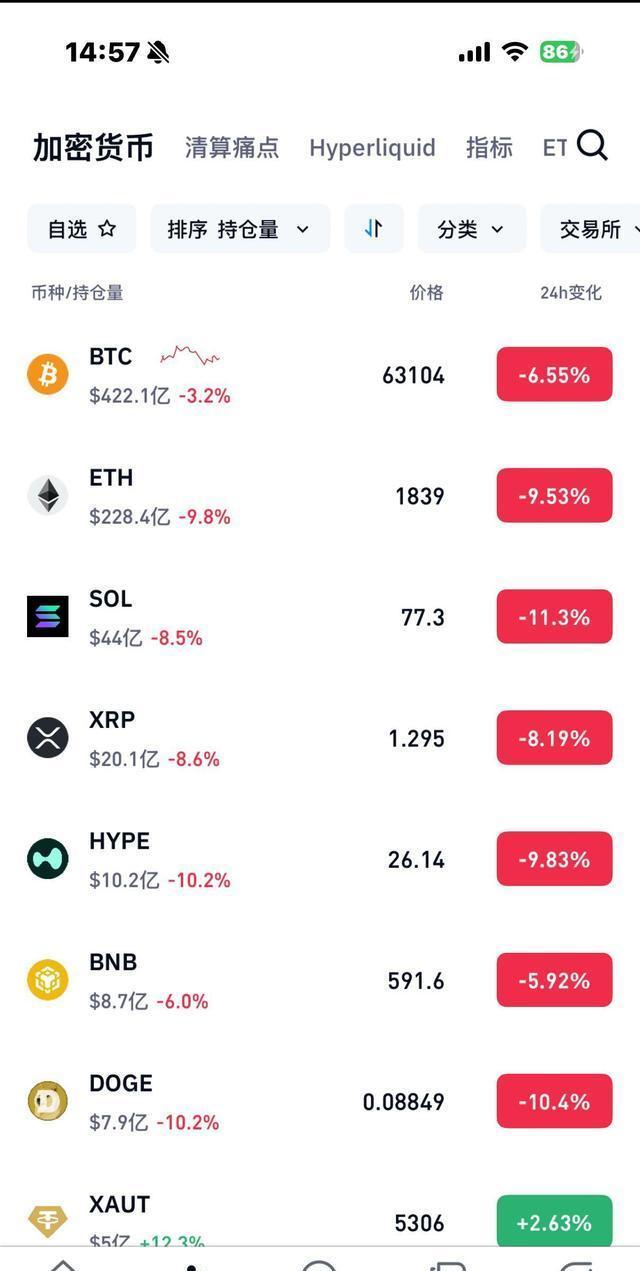640x1271 pixels.
Task: Switch to the Hyperliquid tab
Action: [x=372, y=148]
